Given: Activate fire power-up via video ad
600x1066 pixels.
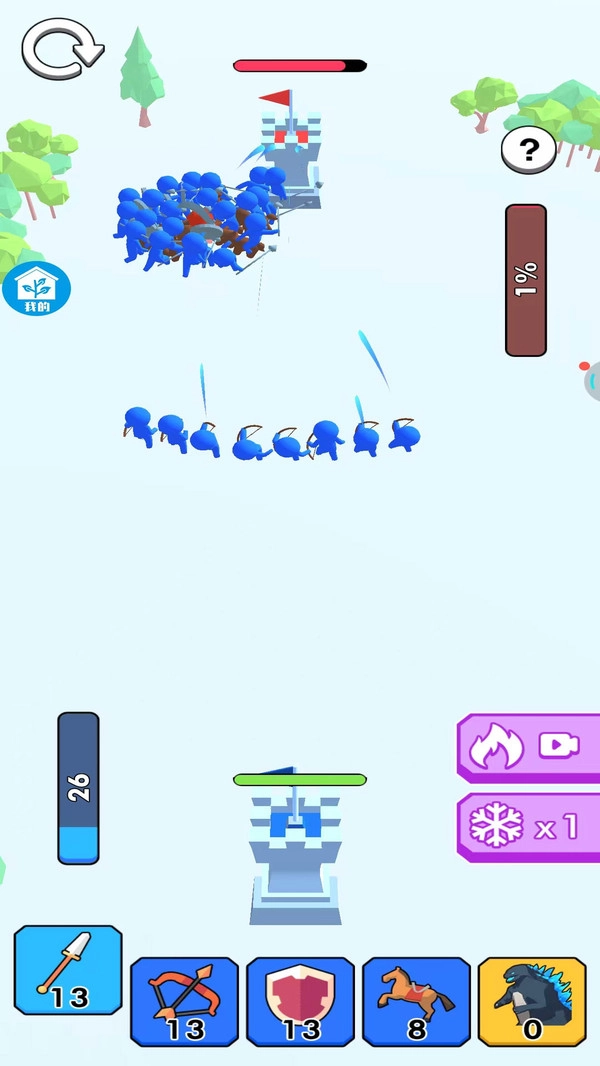Looking at the screenshot, I should tap(528, 746).
